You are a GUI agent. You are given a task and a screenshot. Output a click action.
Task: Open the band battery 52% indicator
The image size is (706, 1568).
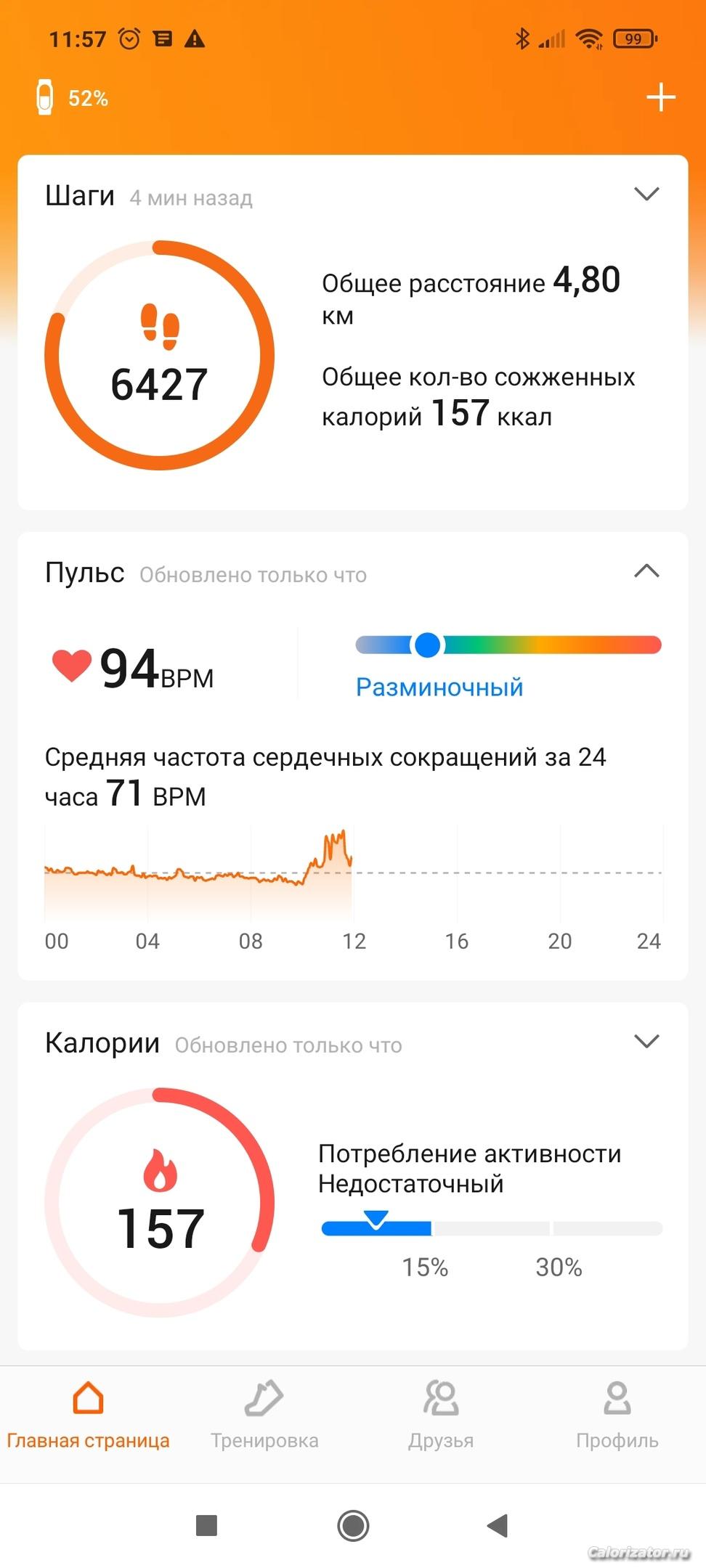pyautogui.click(x=72, y=98)
